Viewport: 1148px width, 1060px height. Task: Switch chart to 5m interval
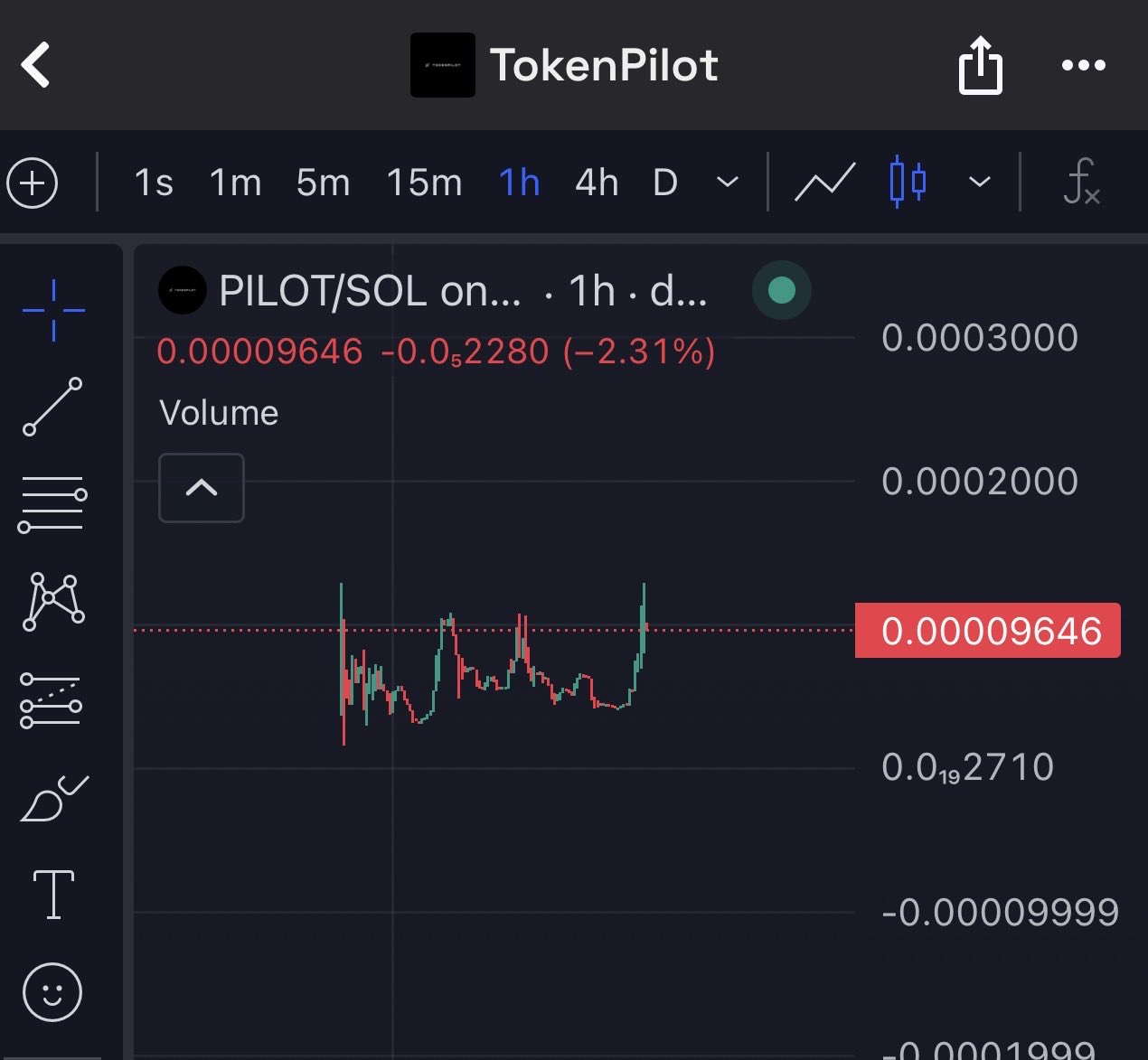(323, 183)
